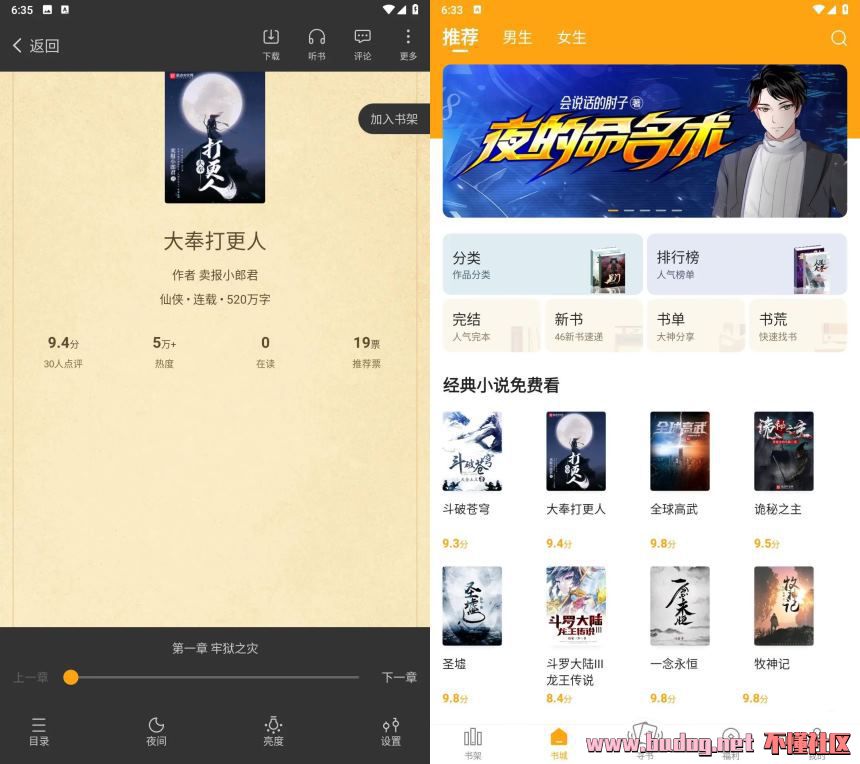Switch to 夜间 night mode
860x764 pixels.
pyautogui.click(x=156, y=731)
